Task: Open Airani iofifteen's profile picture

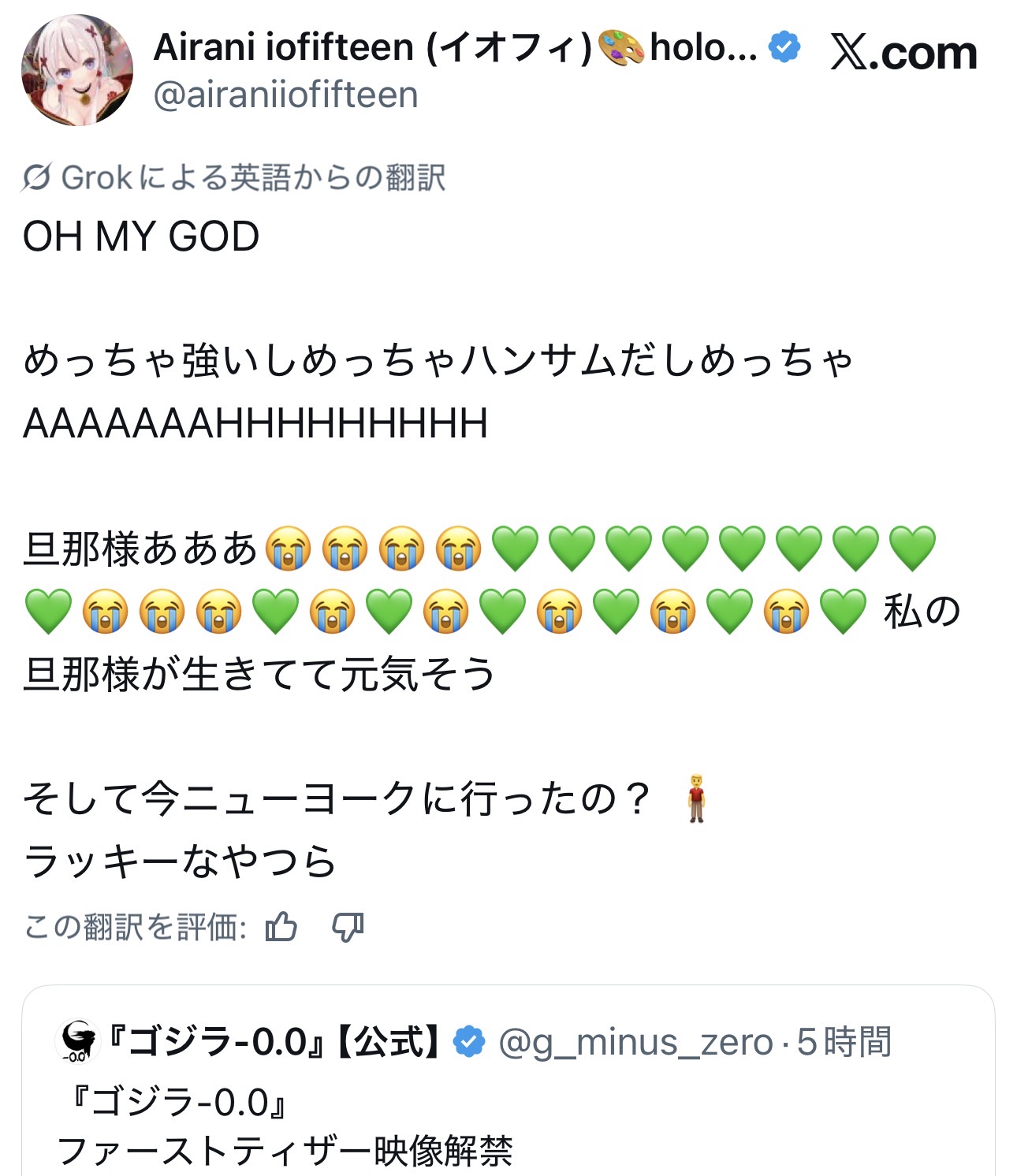Action: [x=76, y=70]
